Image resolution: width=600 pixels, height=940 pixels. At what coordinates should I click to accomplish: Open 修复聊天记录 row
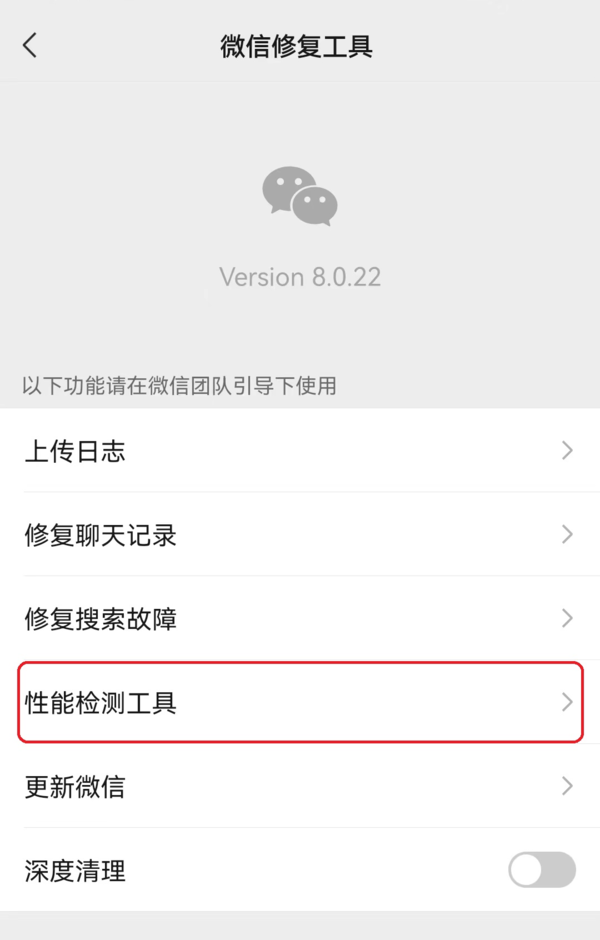click(x=300, y=535)
